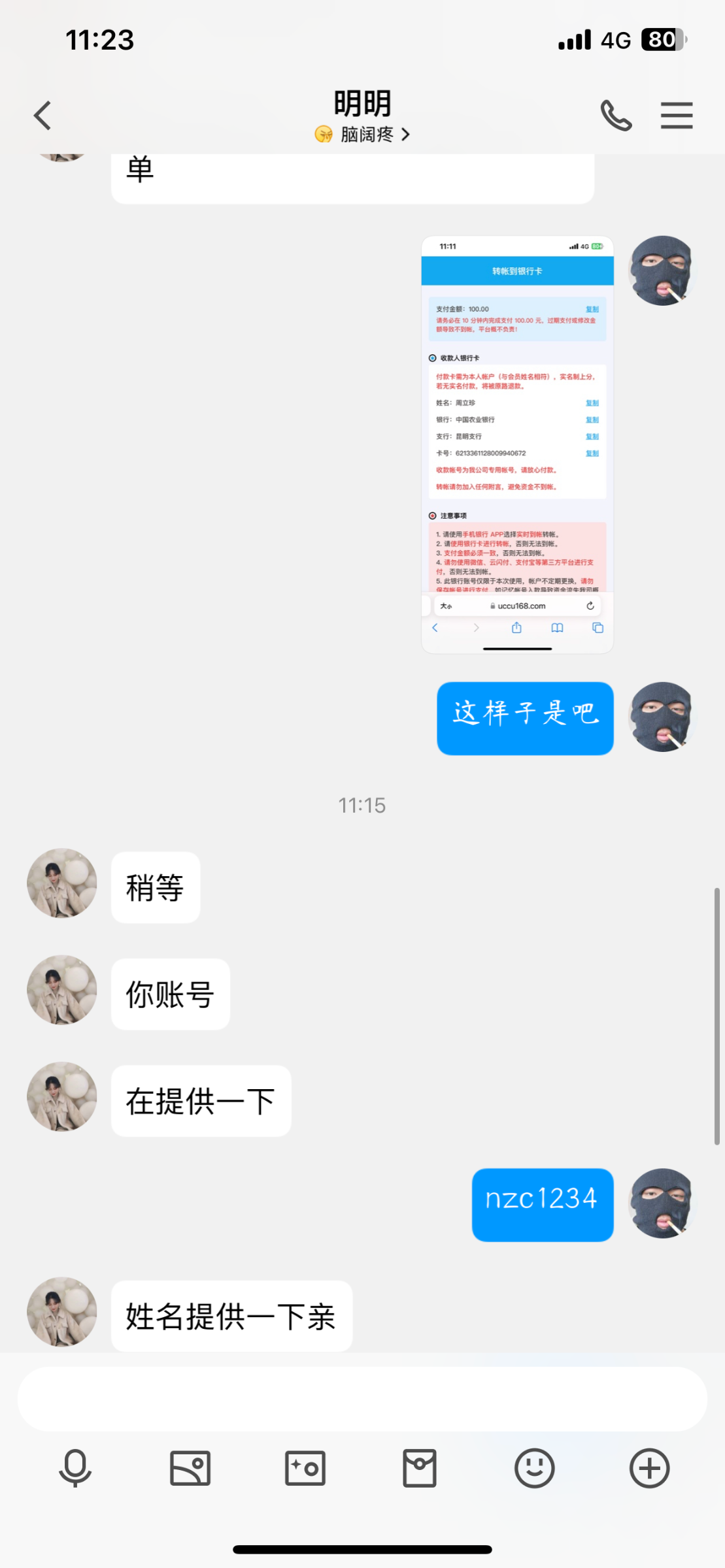Viewport: 725px width, 1568px height.
Task: Open 明明's status 脑阔疼
Action: click(x=363, y=135)
